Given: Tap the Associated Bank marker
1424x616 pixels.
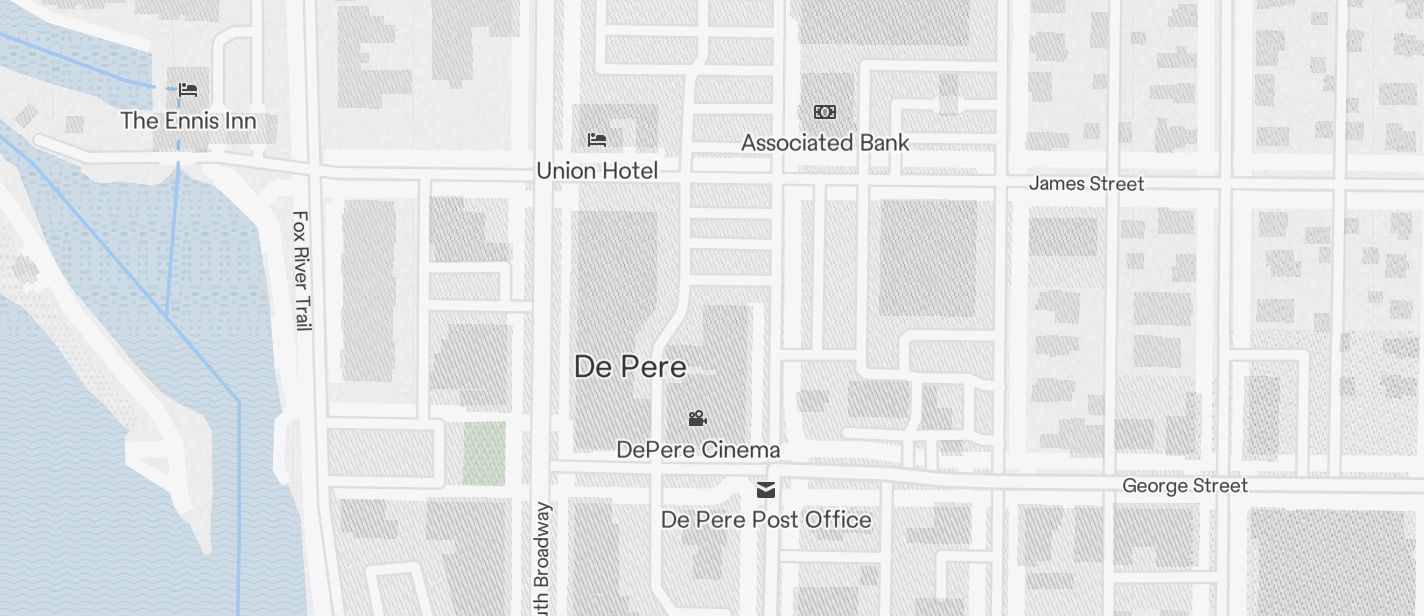Looking at the screenshot, I should 825,112.
